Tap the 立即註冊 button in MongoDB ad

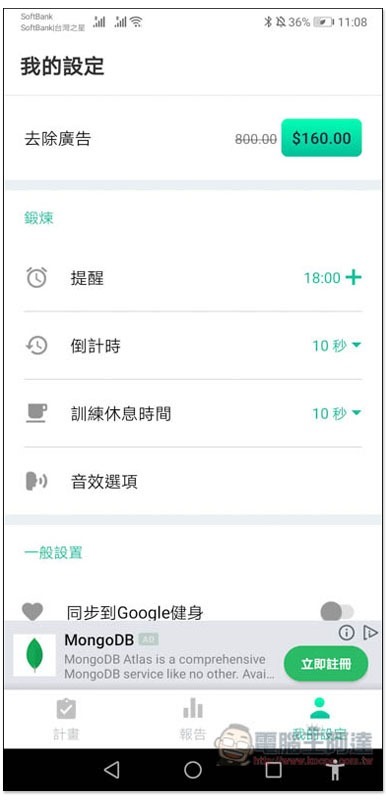point(326,664)
